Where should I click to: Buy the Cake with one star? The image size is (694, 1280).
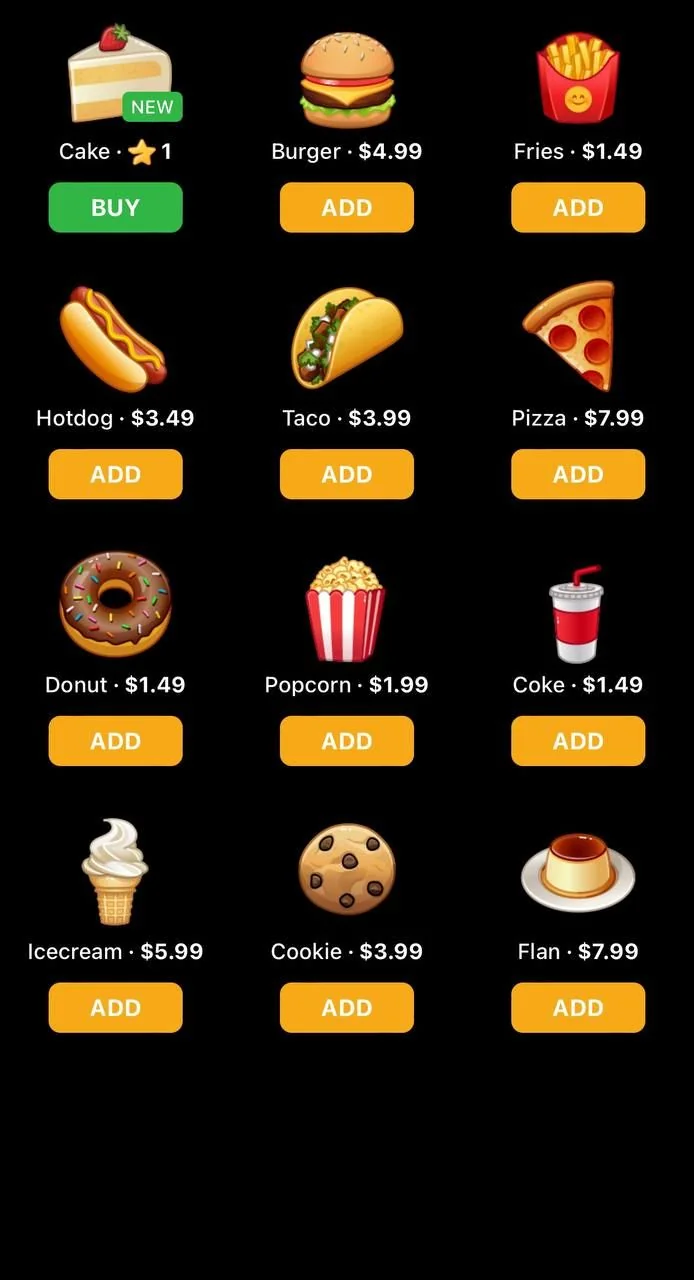pyautogui.click(x=116, y=207)
